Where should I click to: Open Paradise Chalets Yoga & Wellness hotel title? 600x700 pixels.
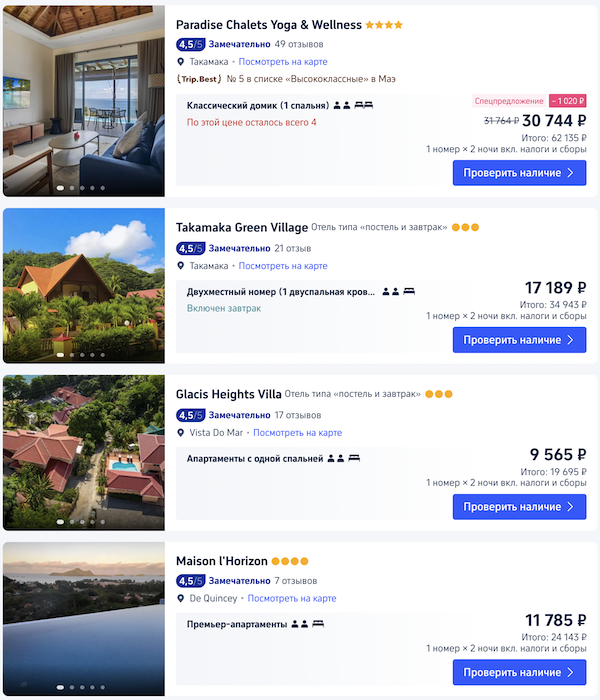(268, 24)
